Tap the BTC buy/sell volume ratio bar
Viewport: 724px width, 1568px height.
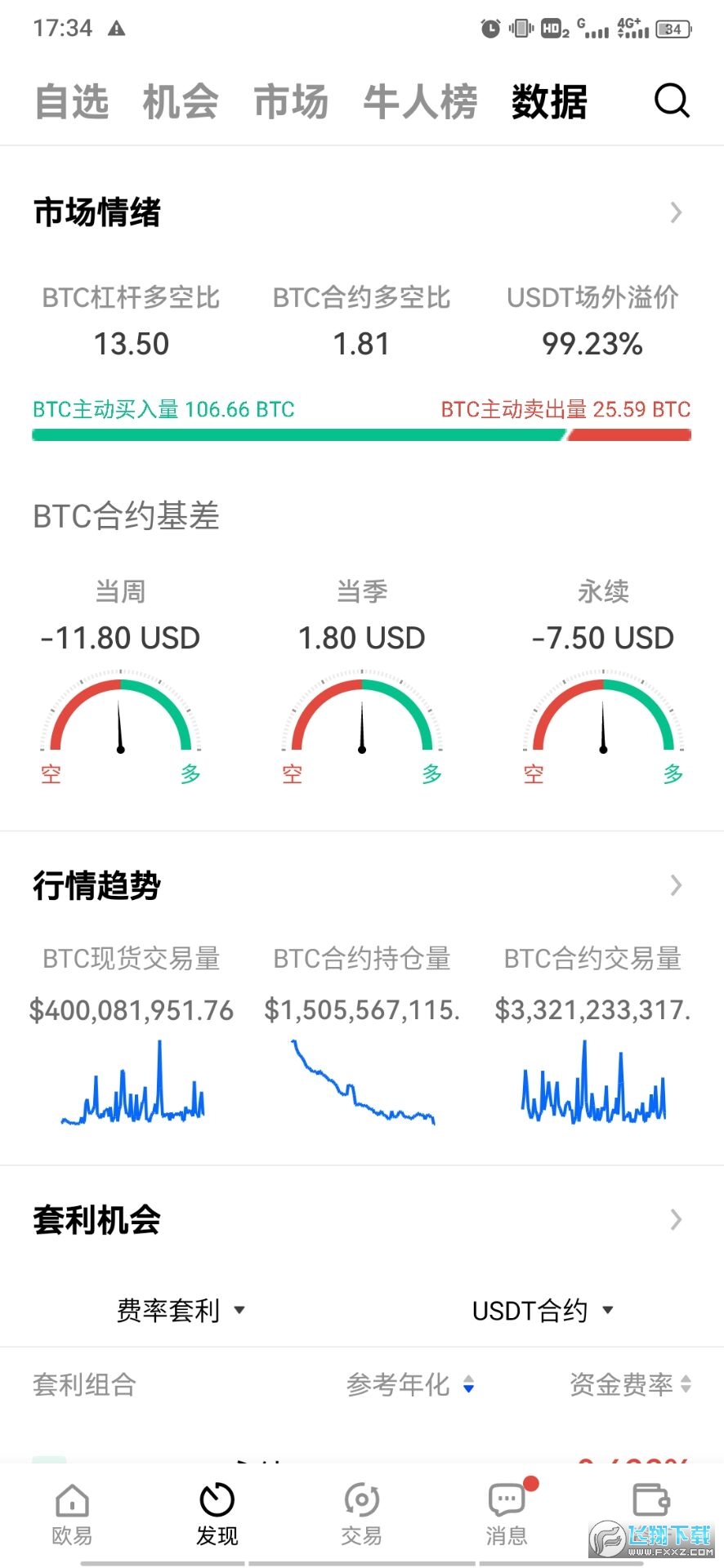362,436
